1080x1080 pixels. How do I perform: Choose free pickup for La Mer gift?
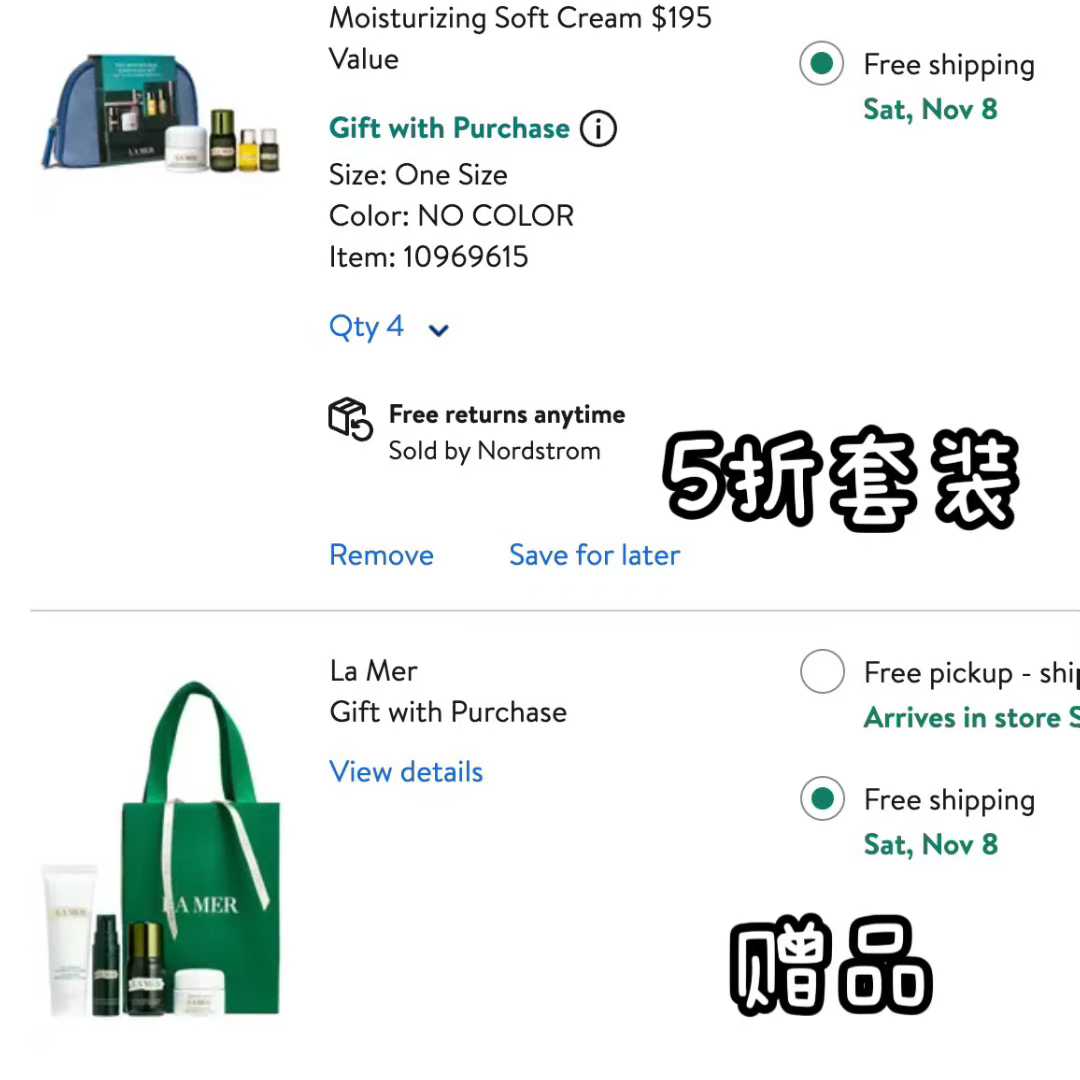[822, 673]
